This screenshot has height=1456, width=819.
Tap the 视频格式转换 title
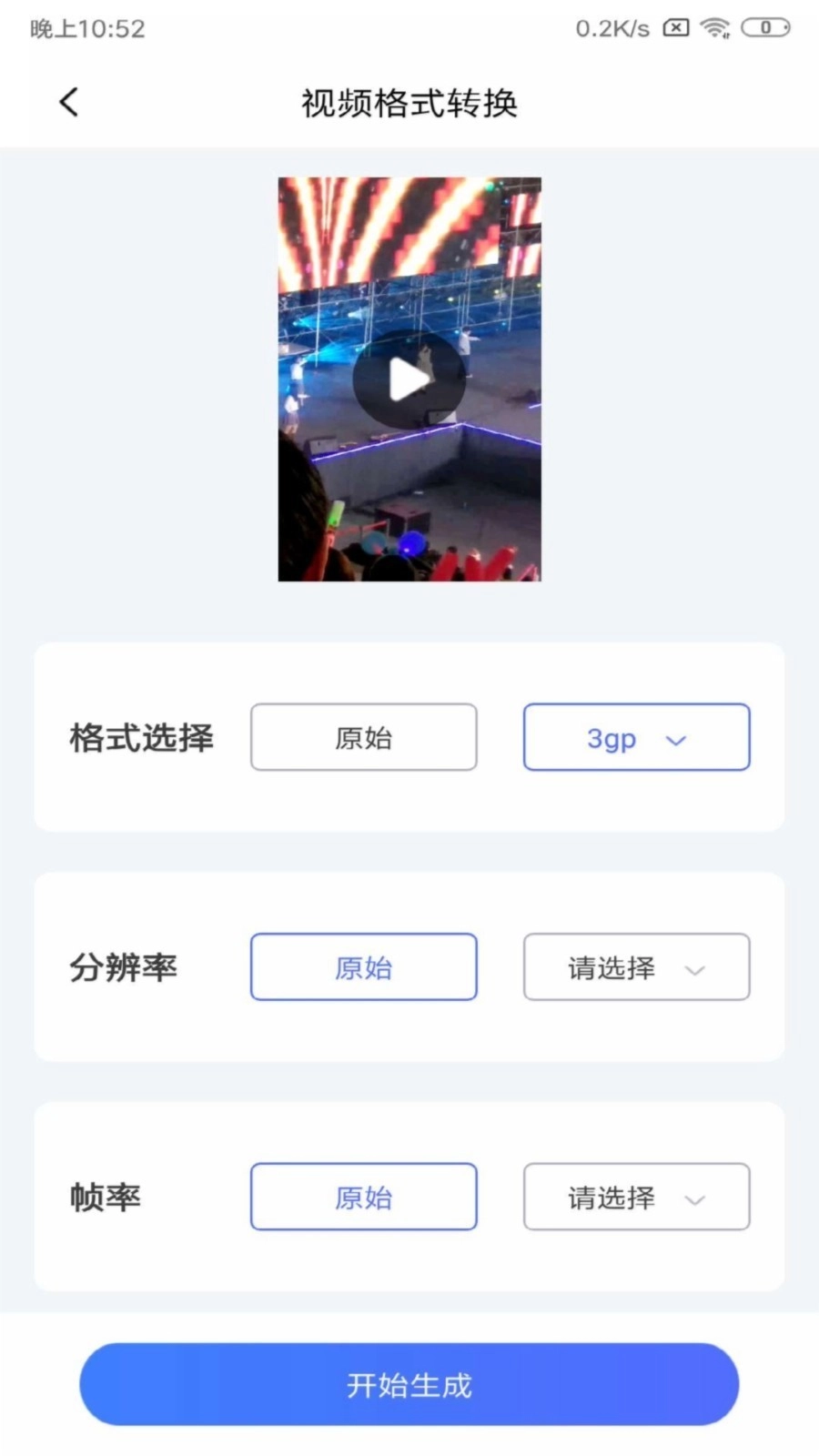pyautogui.click(x=409, y=103)
